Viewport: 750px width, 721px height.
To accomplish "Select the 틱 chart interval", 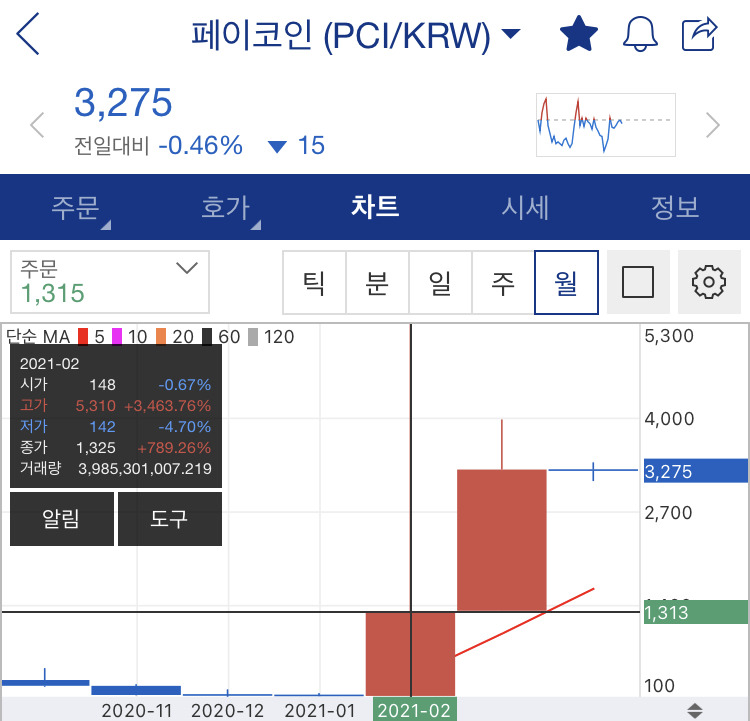I will pyautogui.click(x=314, y=282).
